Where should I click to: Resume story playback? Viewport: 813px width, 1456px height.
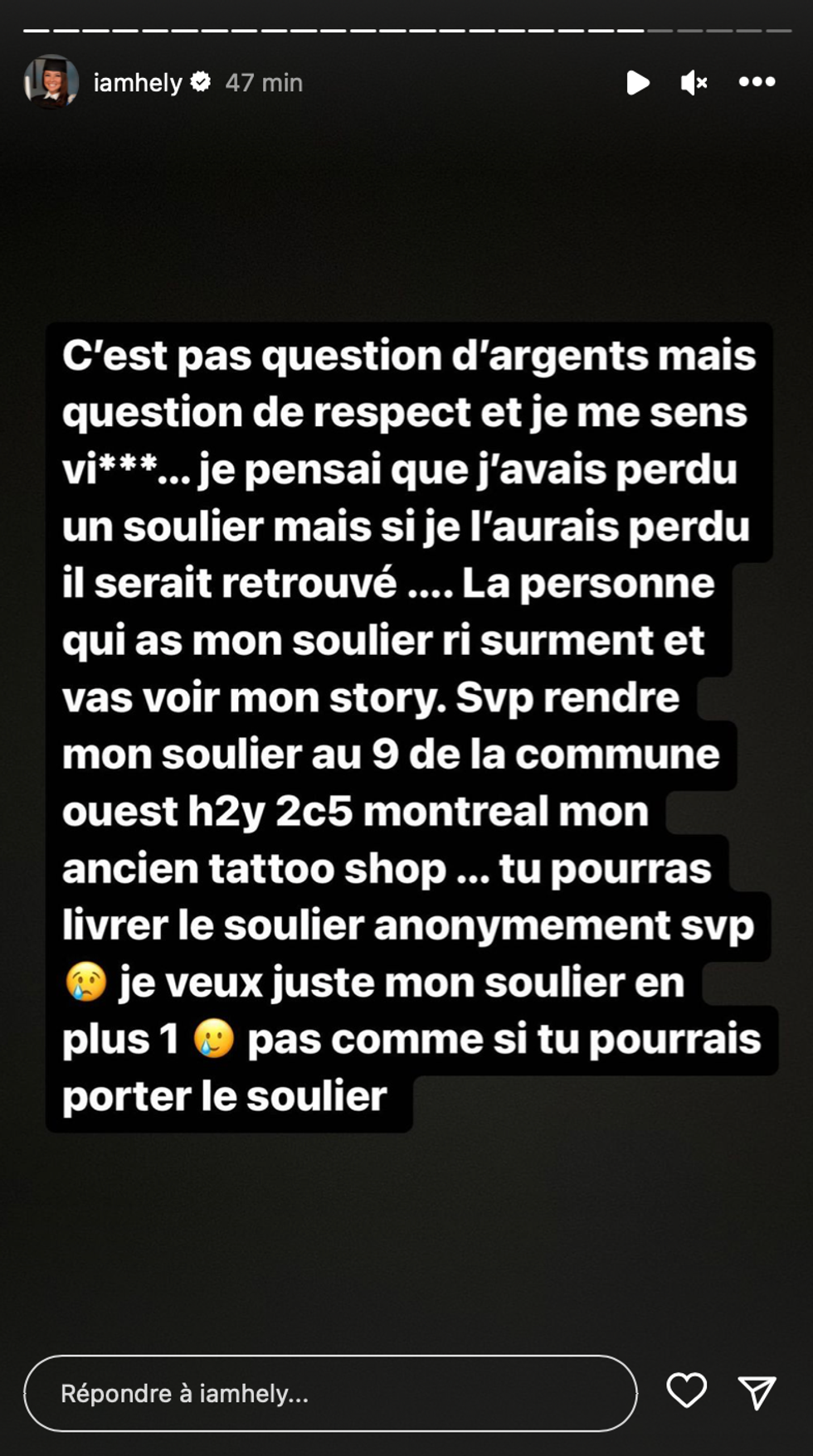637,83
